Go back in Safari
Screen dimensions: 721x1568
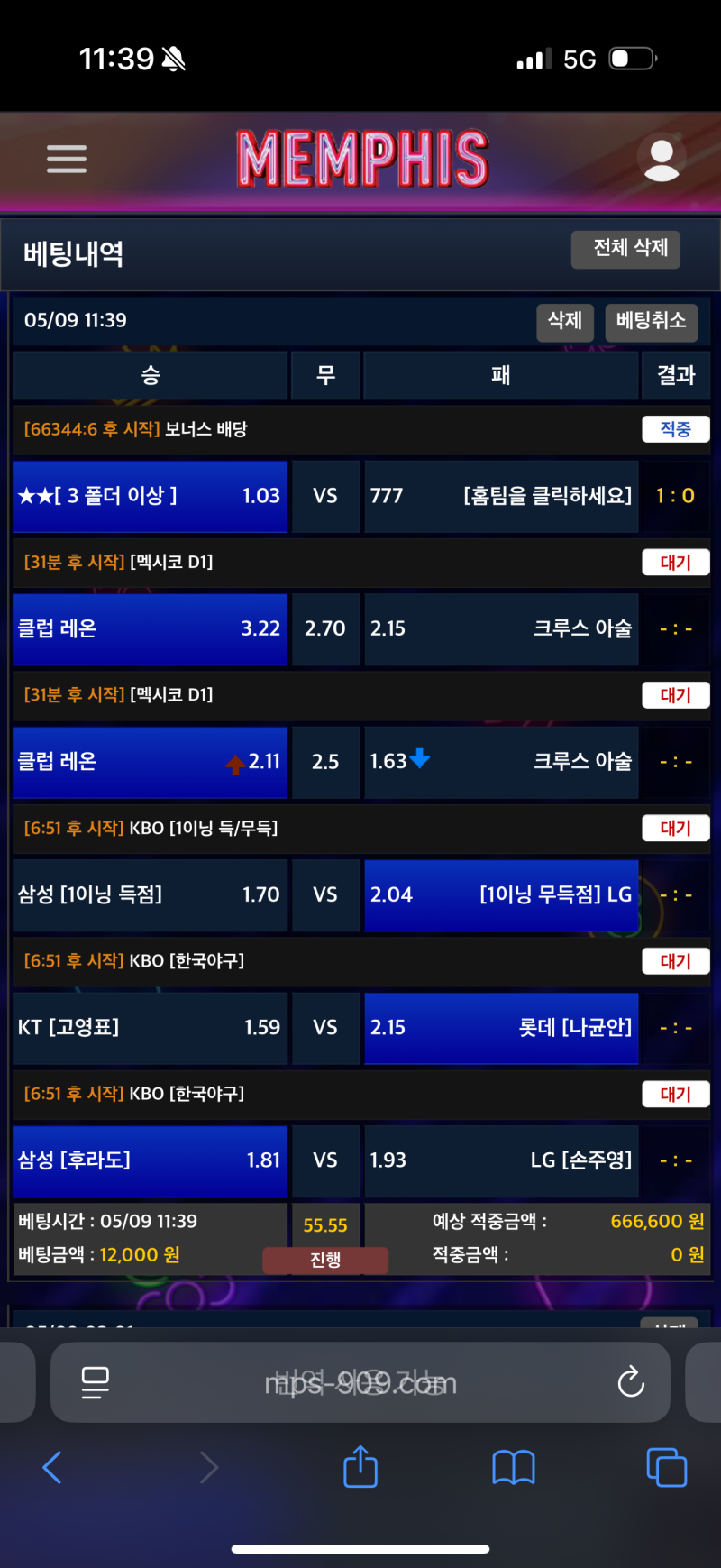coord(53,1467)
